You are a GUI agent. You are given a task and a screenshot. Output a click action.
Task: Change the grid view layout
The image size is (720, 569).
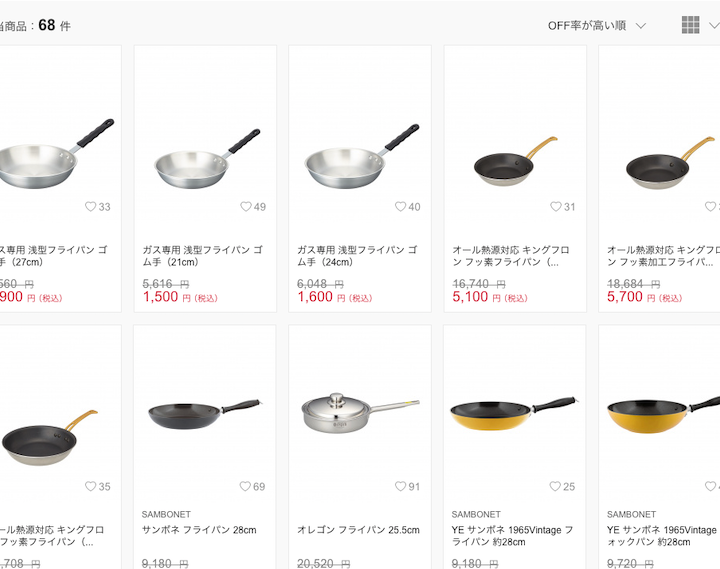(x=698, y=26)
